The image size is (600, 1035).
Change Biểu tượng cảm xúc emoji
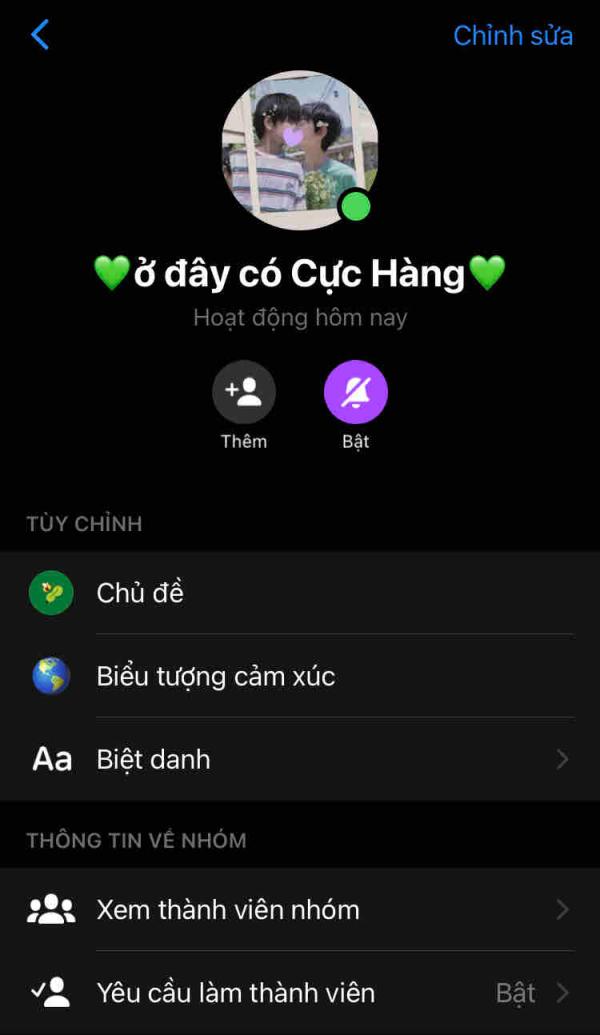click(300, 676)
